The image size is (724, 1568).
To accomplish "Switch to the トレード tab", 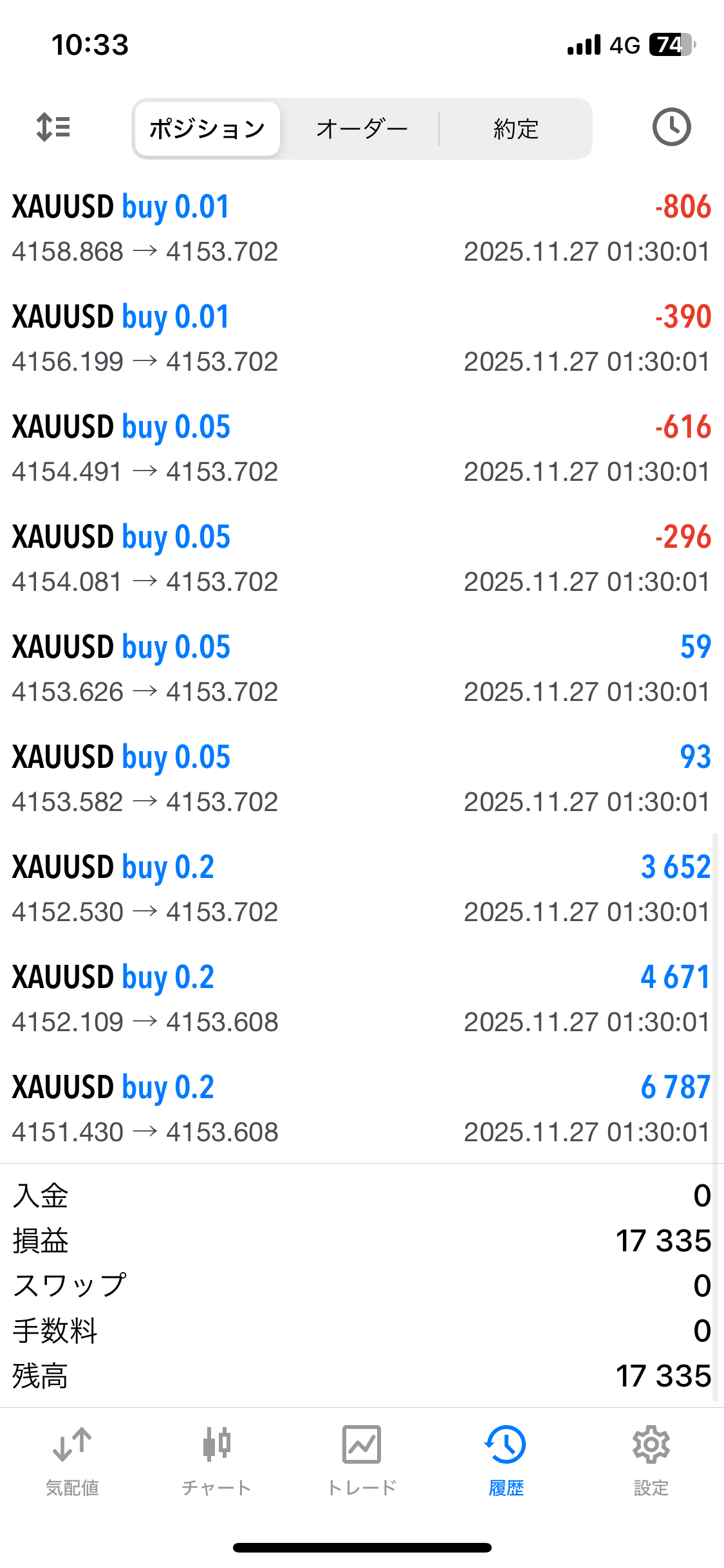I will tap(362, 1461).
